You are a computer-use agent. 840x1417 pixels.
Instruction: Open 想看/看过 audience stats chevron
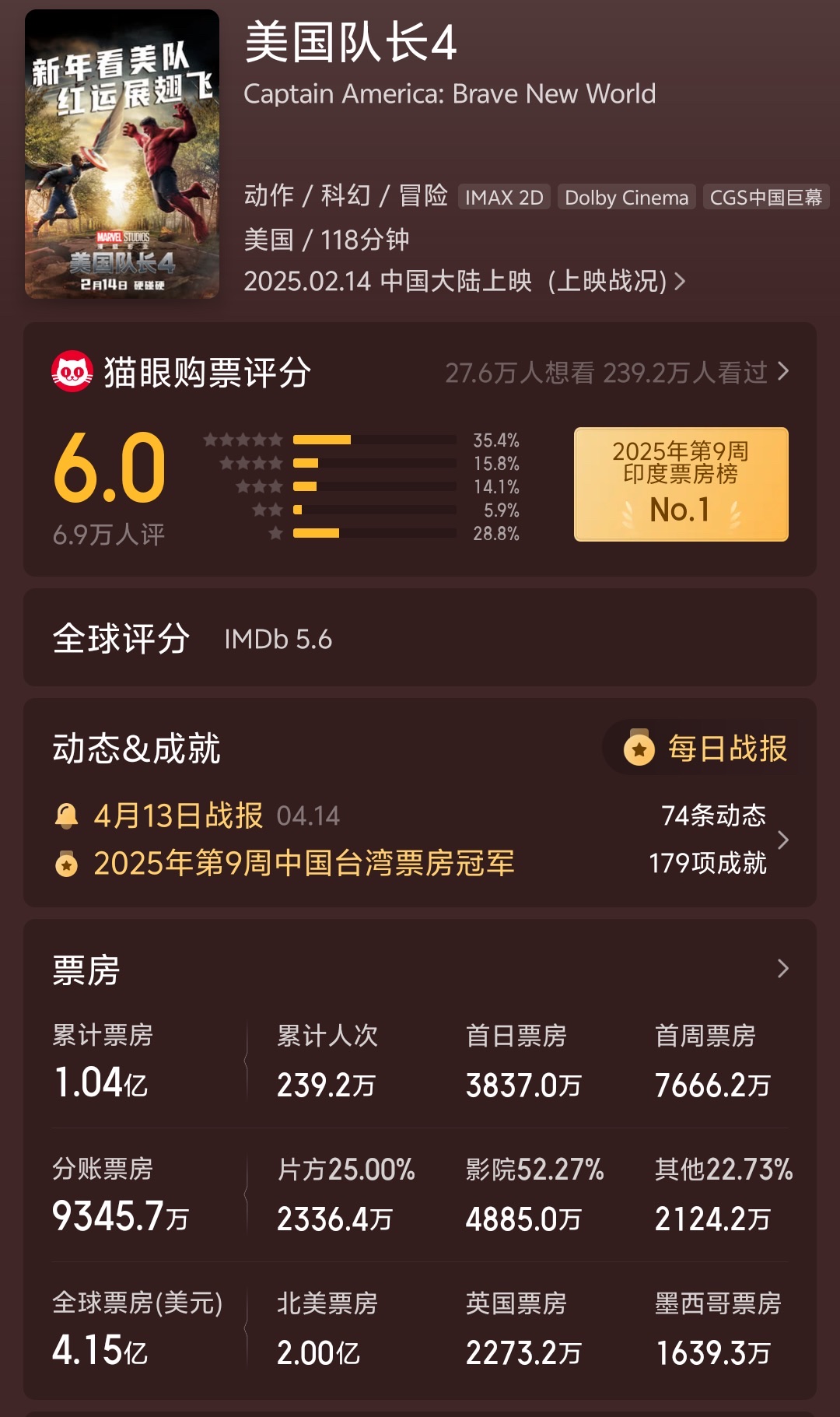click(782, 372)
